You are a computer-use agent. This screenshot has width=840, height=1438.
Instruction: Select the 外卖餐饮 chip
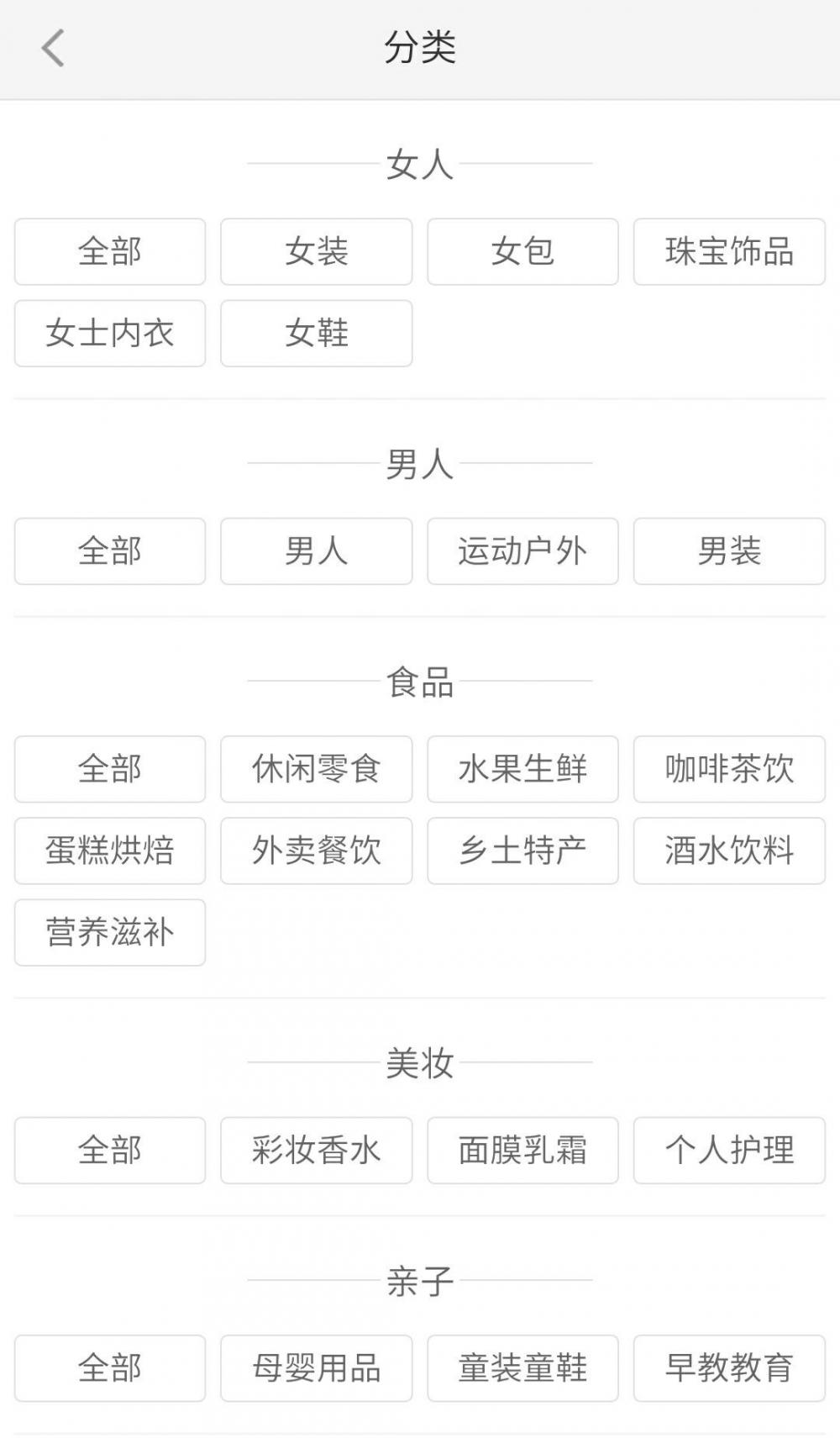tap(317, 851)
